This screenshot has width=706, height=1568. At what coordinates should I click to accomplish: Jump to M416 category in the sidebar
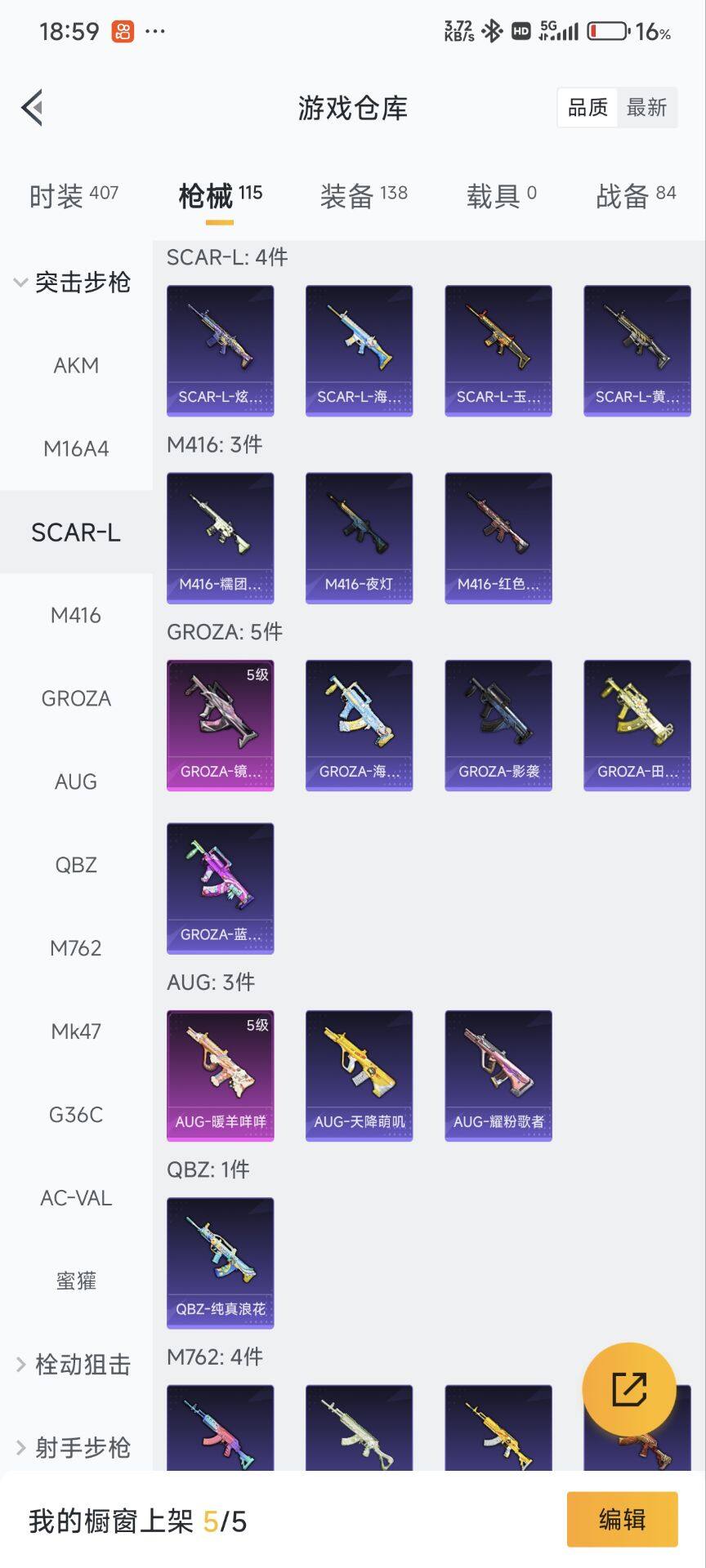point(76,615)
